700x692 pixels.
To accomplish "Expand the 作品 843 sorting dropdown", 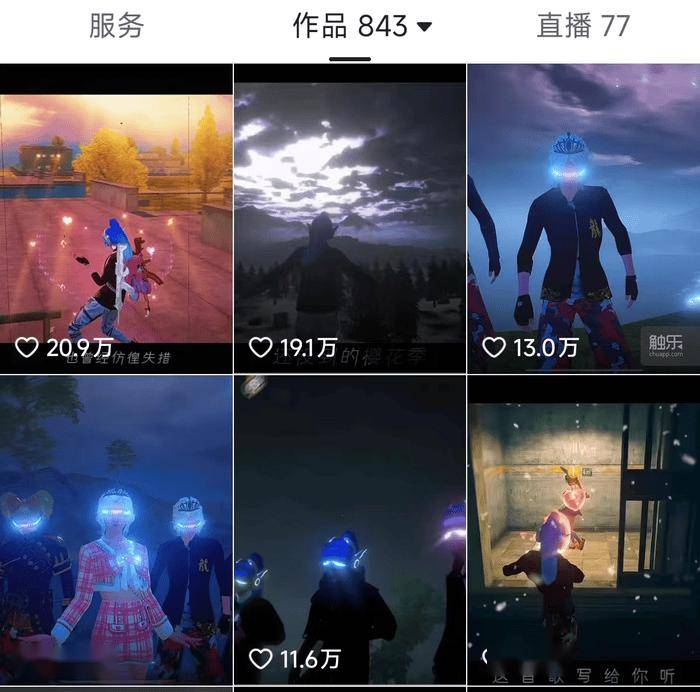I will click(424, 27).
